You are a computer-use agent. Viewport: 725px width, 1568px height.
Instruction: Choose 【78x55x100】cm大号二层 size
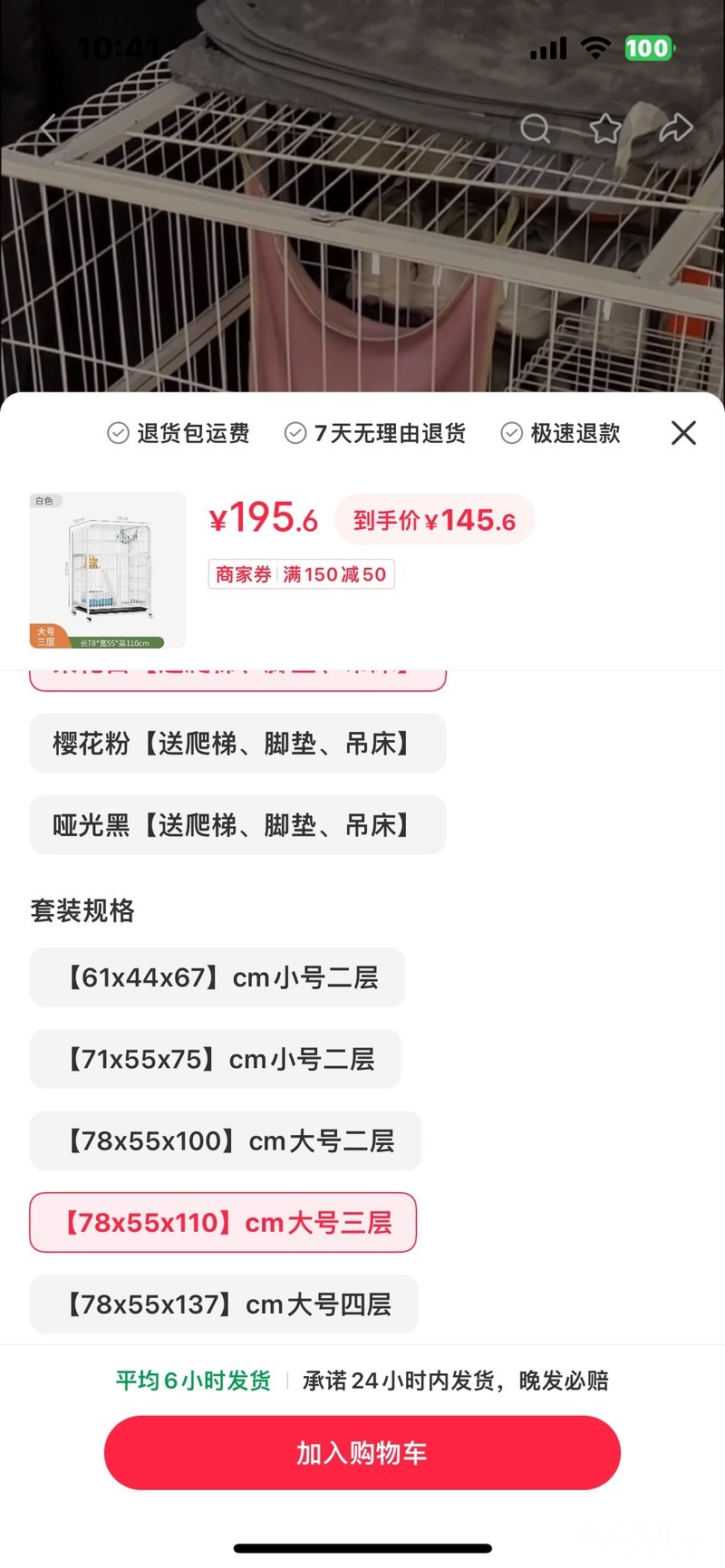(x=226, y=1140)
